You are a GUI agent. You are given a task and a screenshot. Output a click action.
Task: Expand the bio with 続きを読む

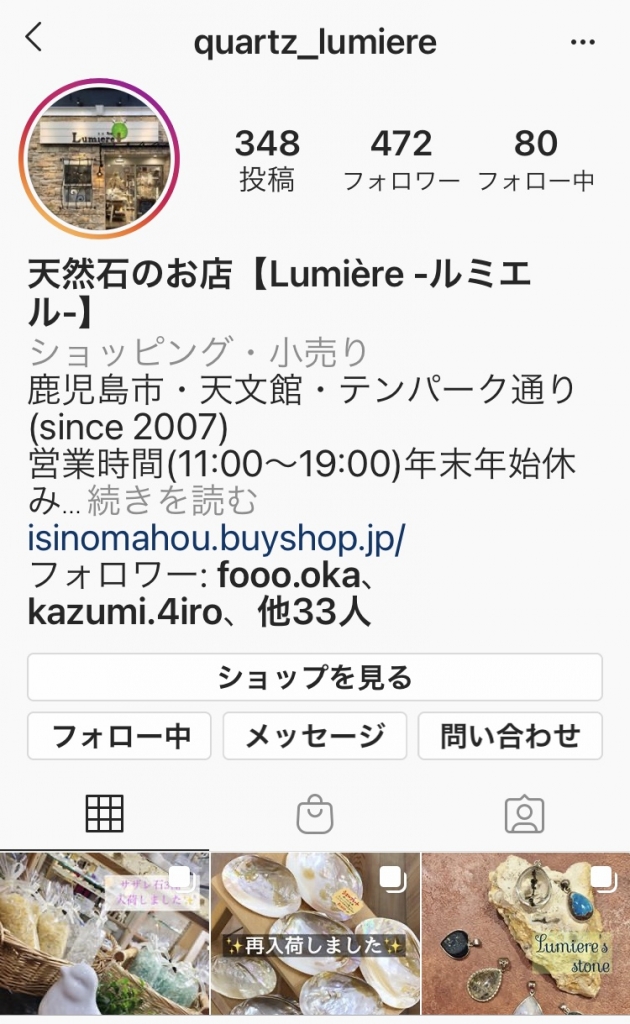[172, 501]
